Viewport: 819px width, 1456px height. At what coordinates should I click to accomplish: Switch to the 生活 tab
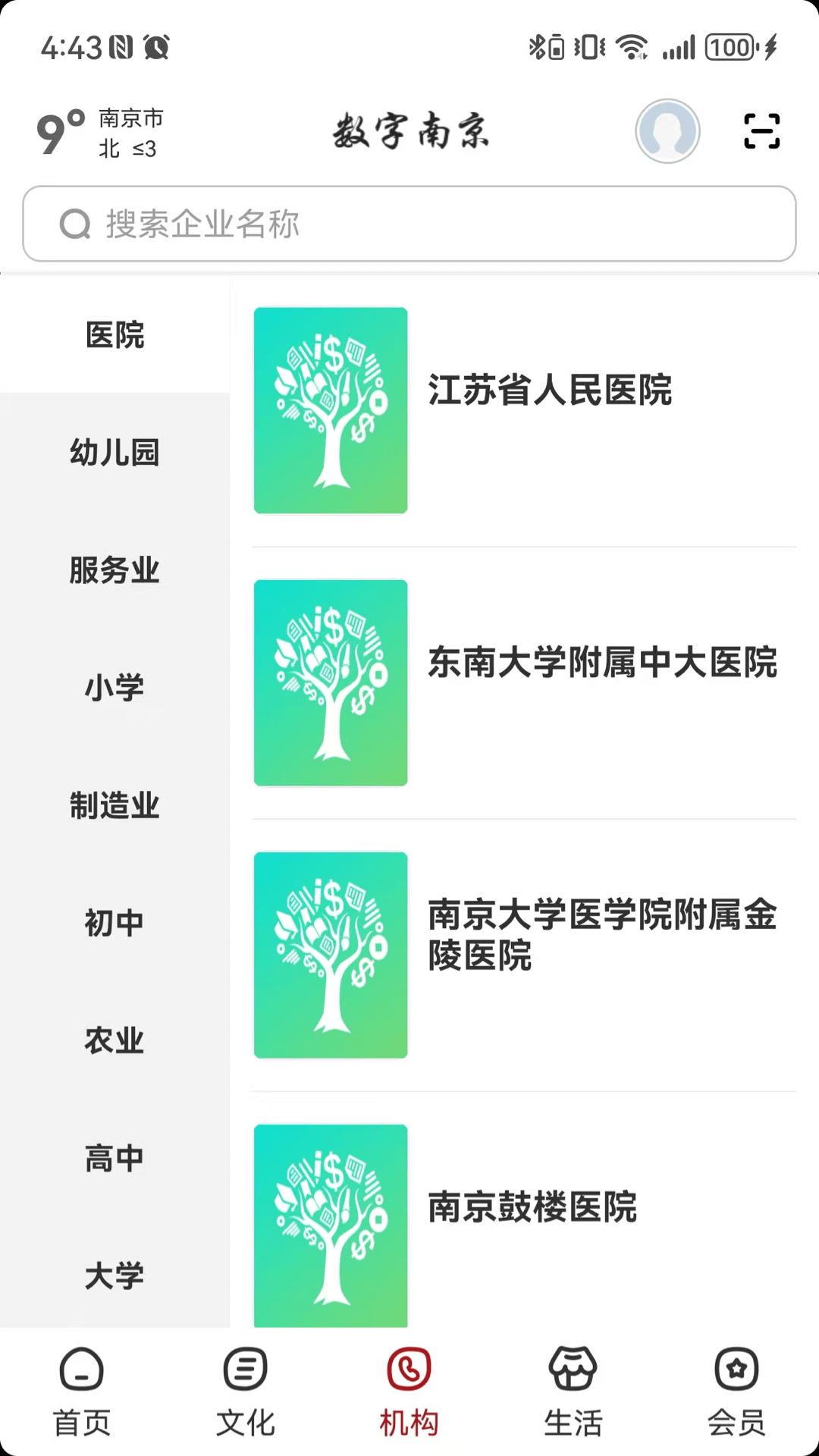(x=573, y=1392)
